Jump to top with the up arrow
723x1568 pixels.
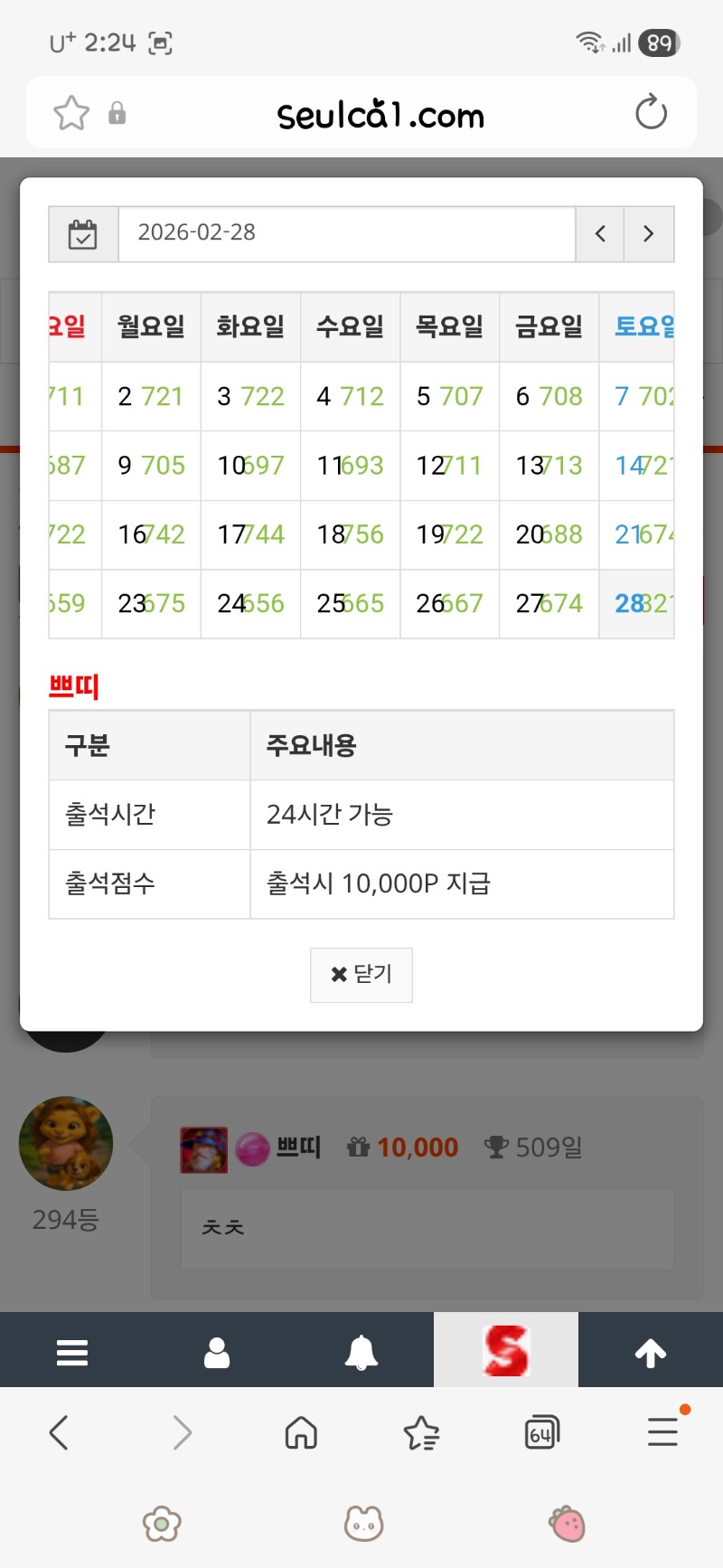tap(651, 1353)
